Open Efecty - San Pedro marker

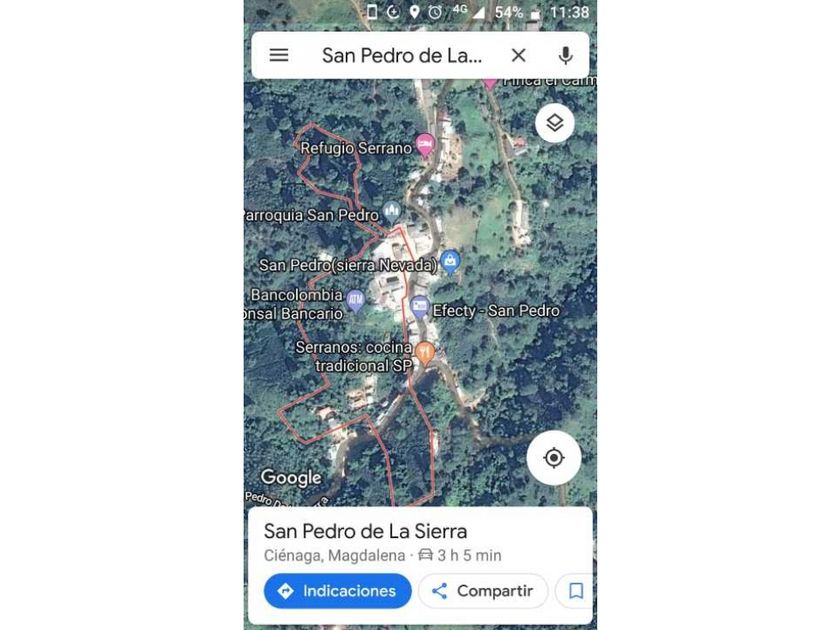click(x=420, y=307)
